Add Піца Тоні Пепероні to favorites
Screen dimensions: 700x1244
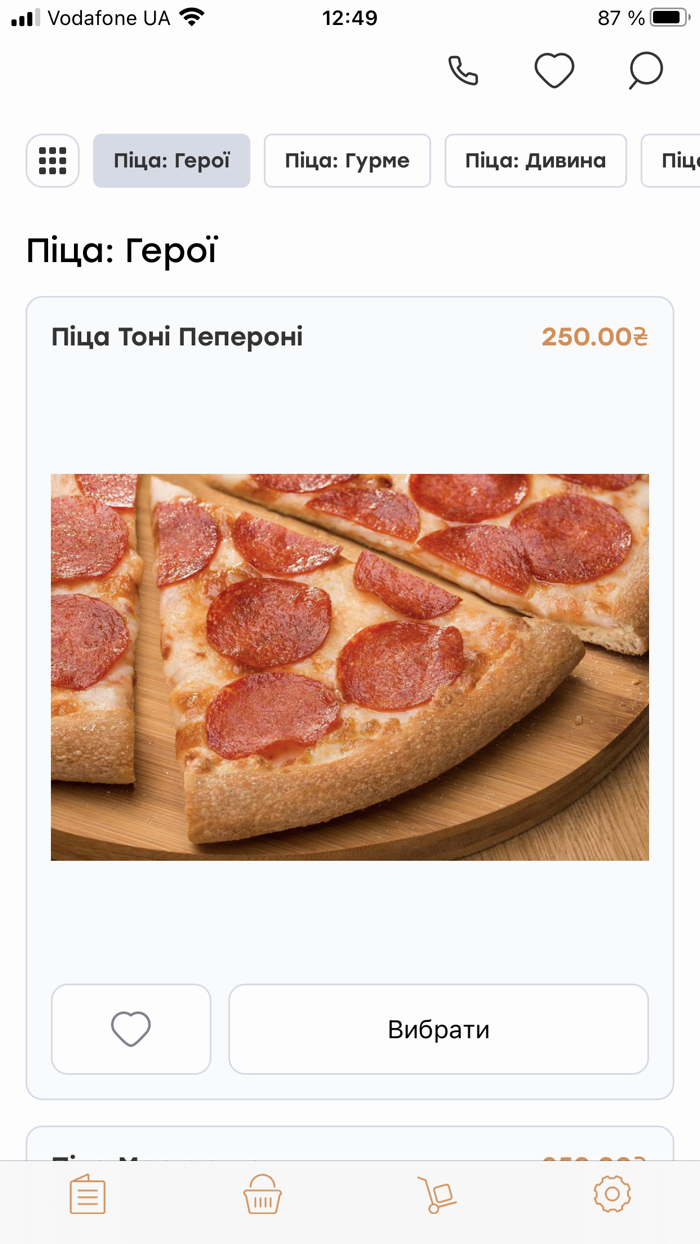coord(131,1029)
